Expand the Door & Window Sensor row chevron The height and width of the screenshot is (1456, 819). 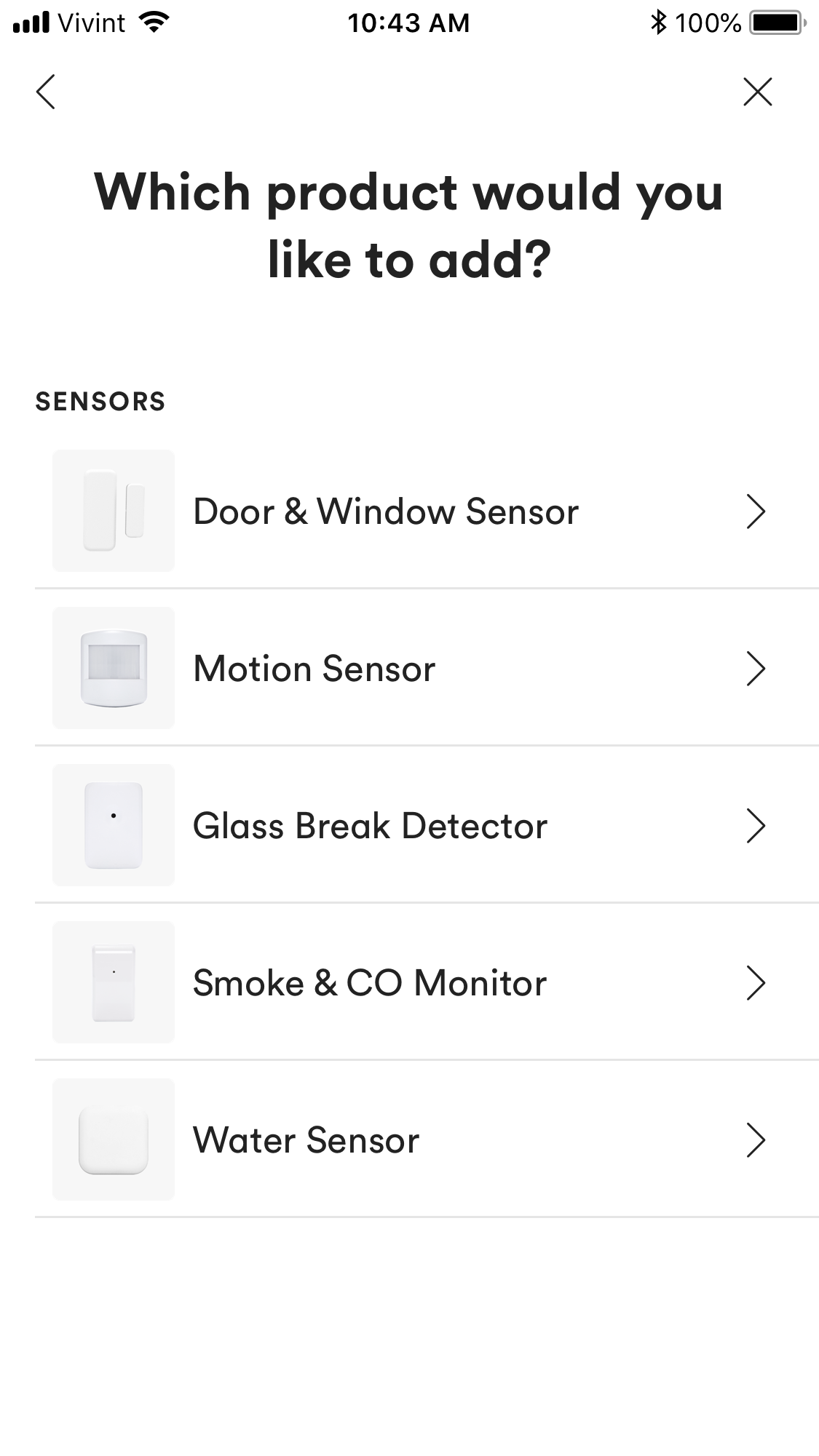(758, 512)
